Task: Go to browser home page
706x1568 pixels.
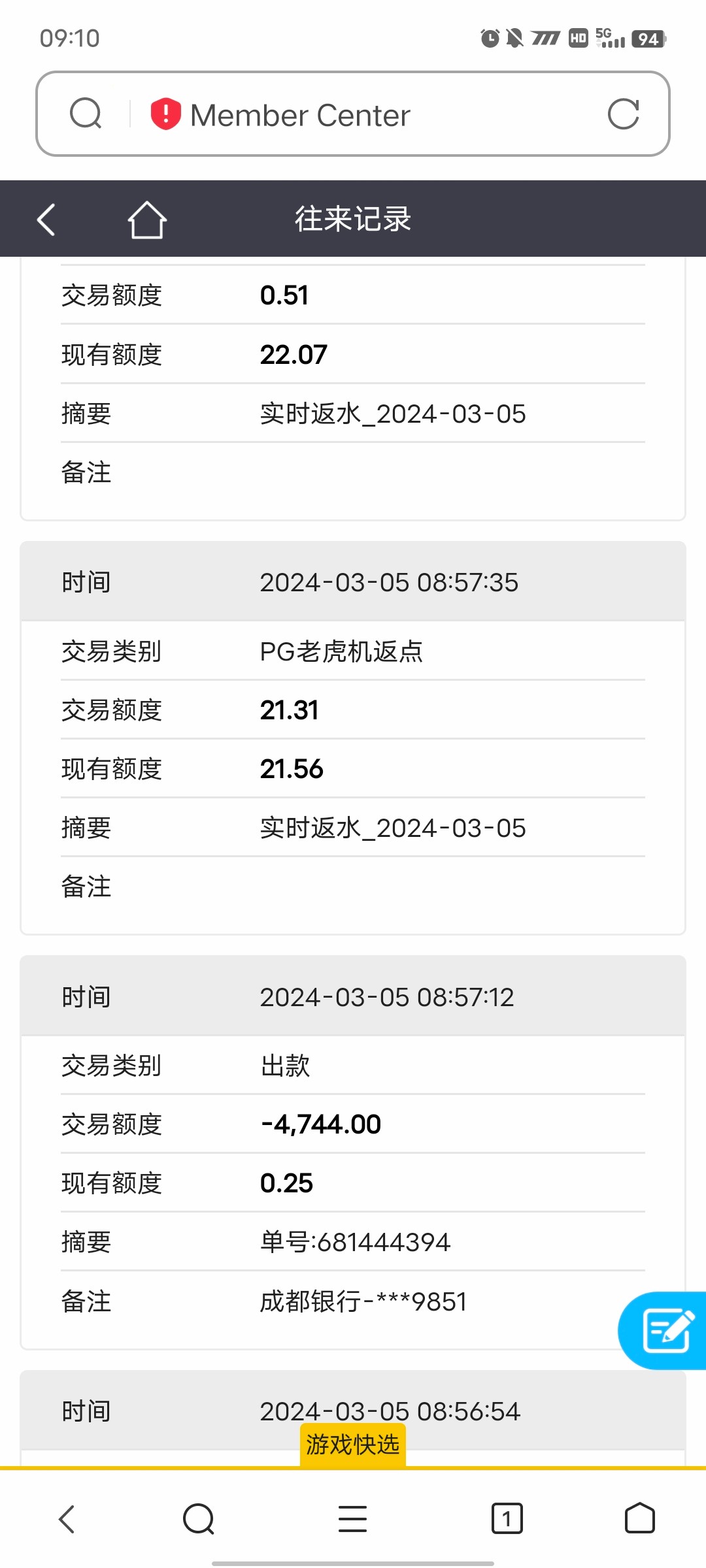Action: tap(639, 1518)
